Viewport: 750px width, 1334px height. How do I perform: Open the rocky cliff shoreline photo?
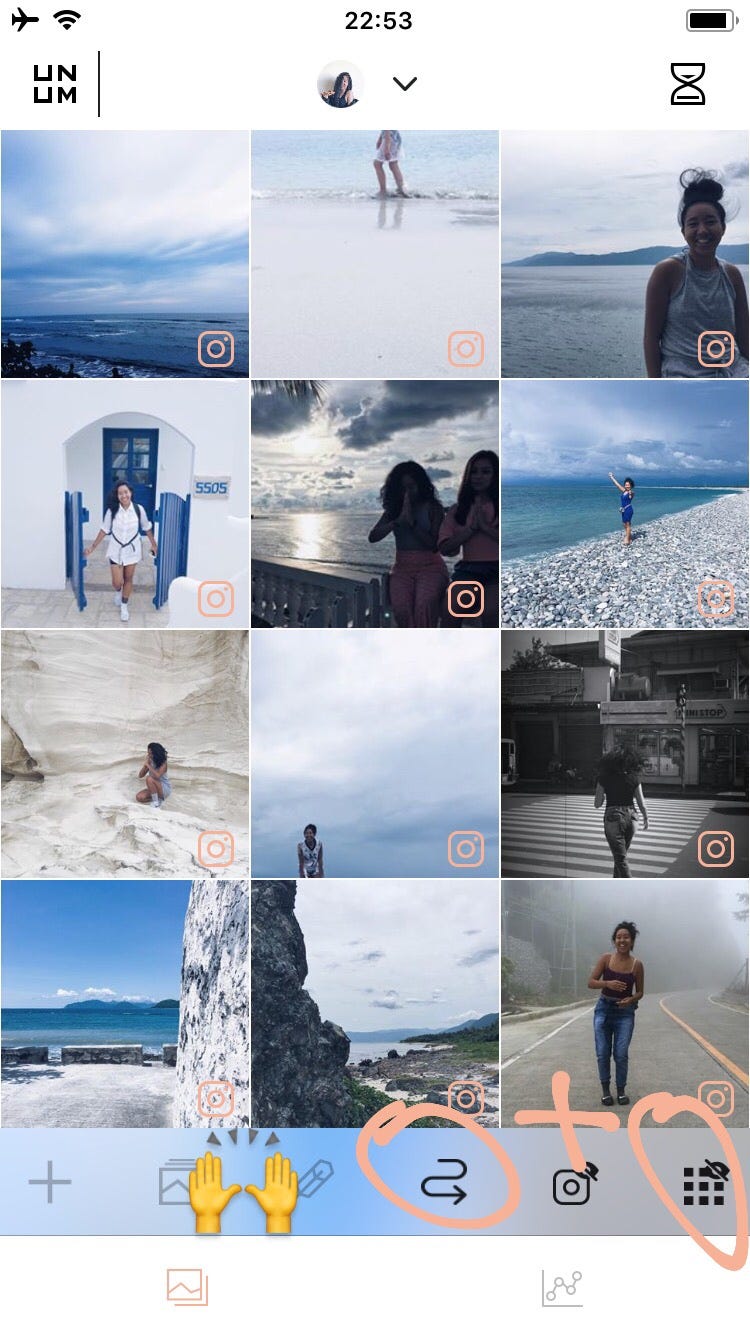click(375, 1004)
